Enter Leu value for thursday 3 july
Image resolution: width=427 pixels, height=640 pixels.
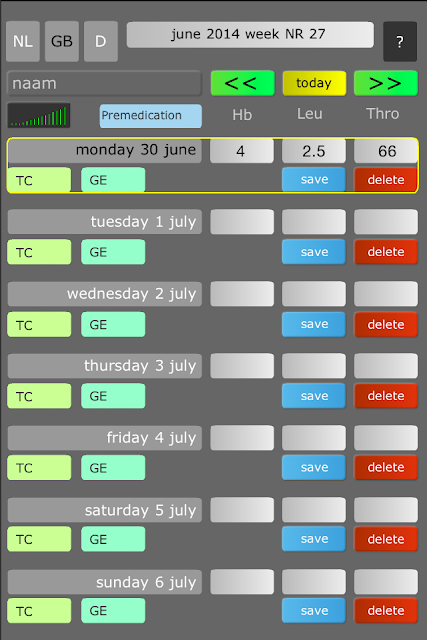314,366
